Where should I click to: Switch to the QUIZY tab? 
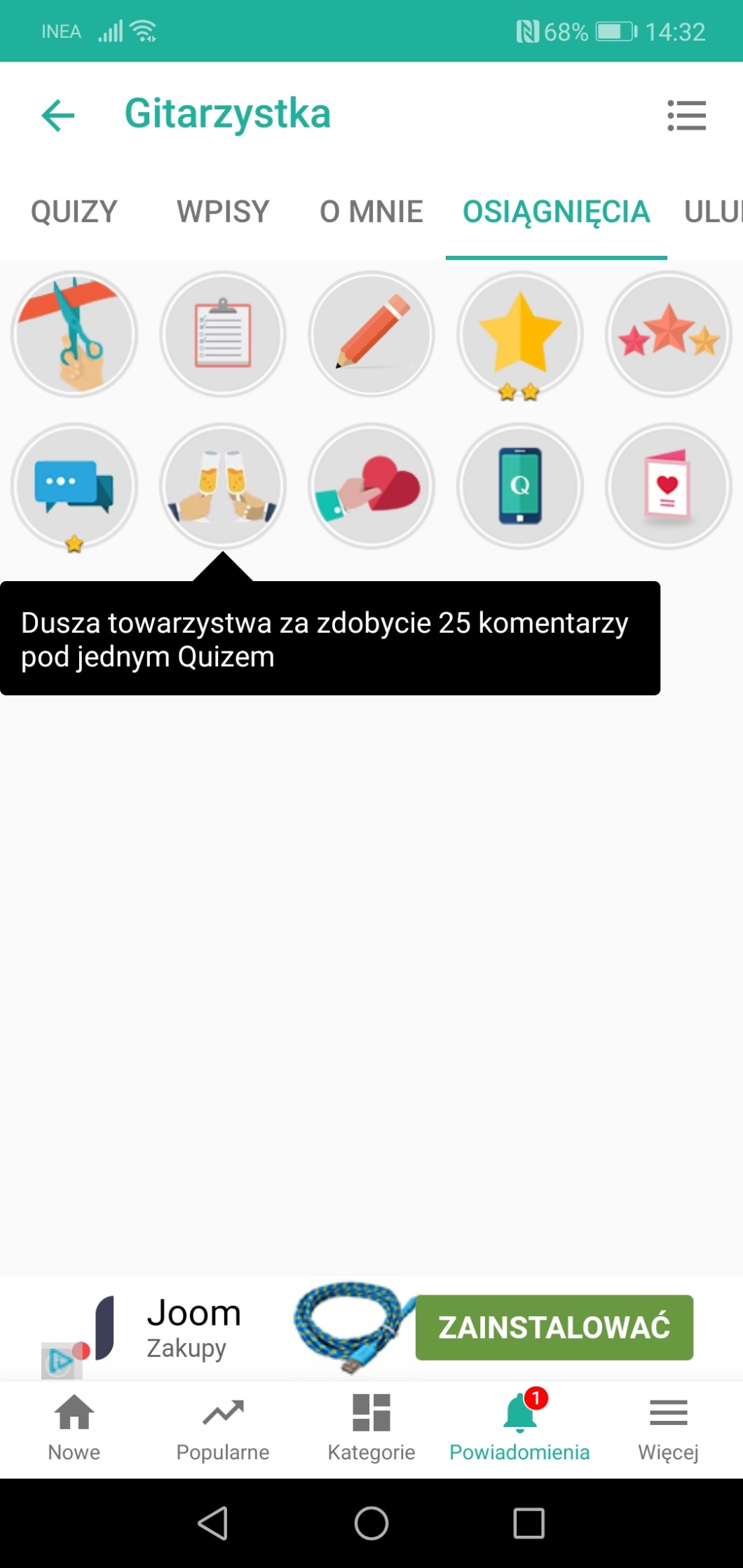click(74, 212)
